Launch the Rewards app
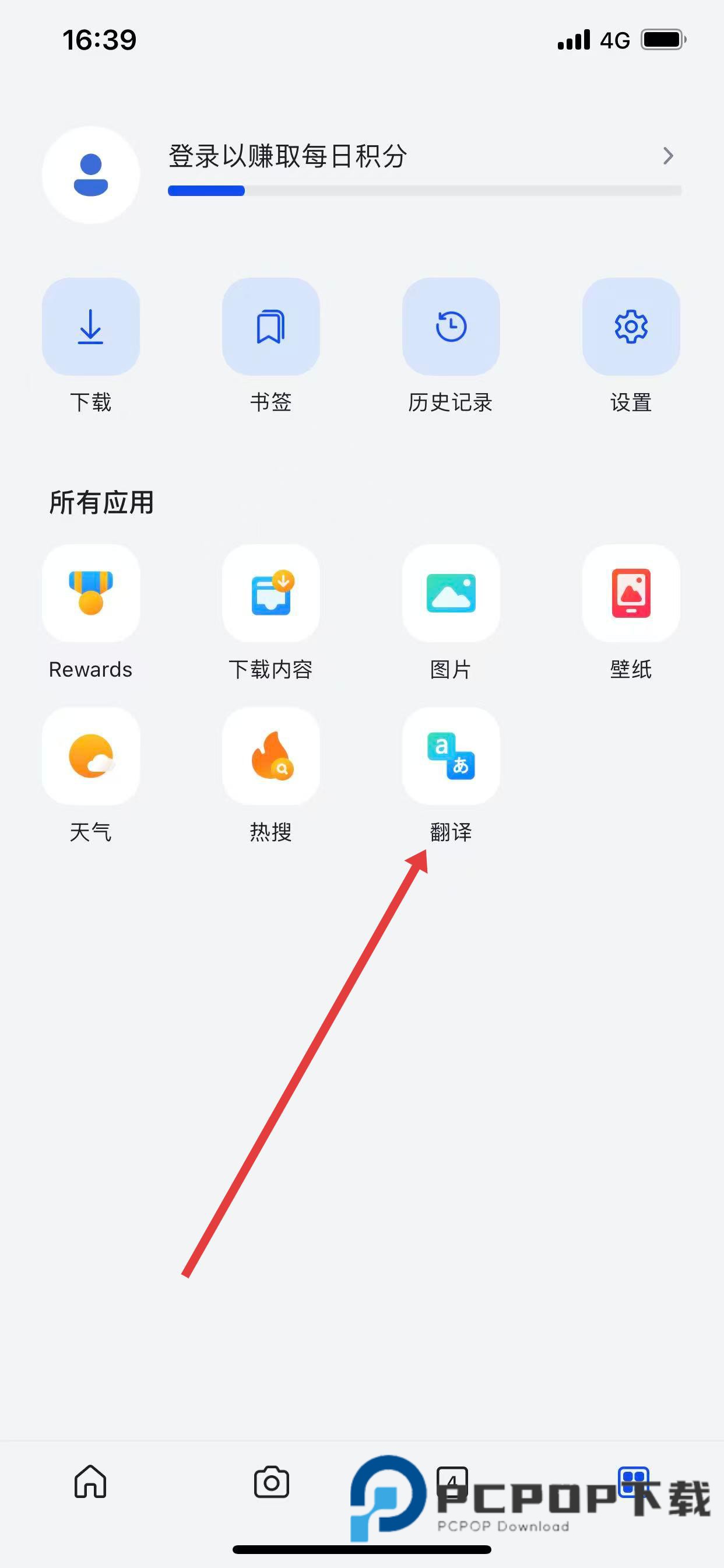 91,593
